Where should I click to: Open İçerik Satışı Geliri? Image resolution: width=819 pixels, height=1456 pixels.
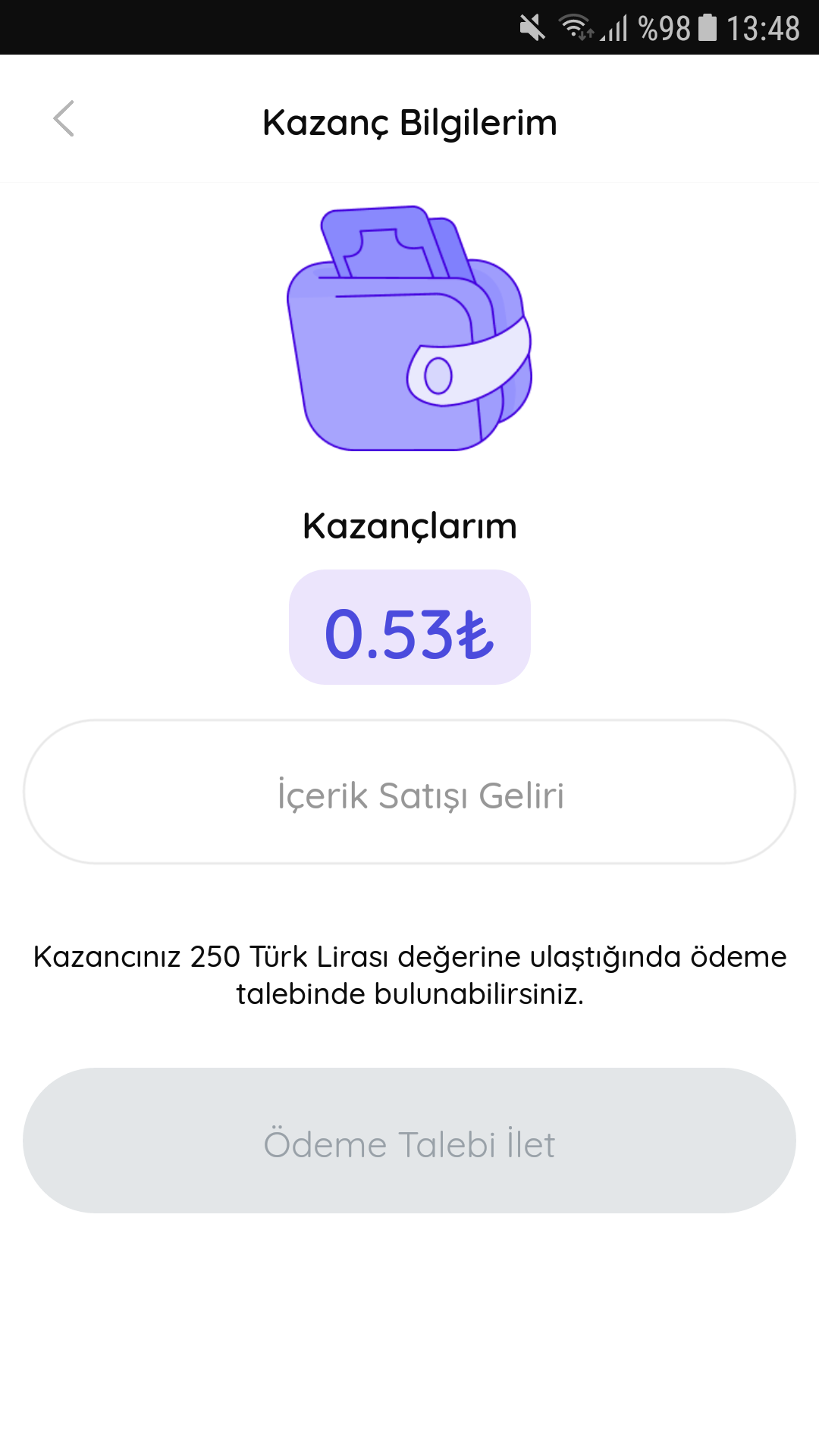click(x=409, y=792)
